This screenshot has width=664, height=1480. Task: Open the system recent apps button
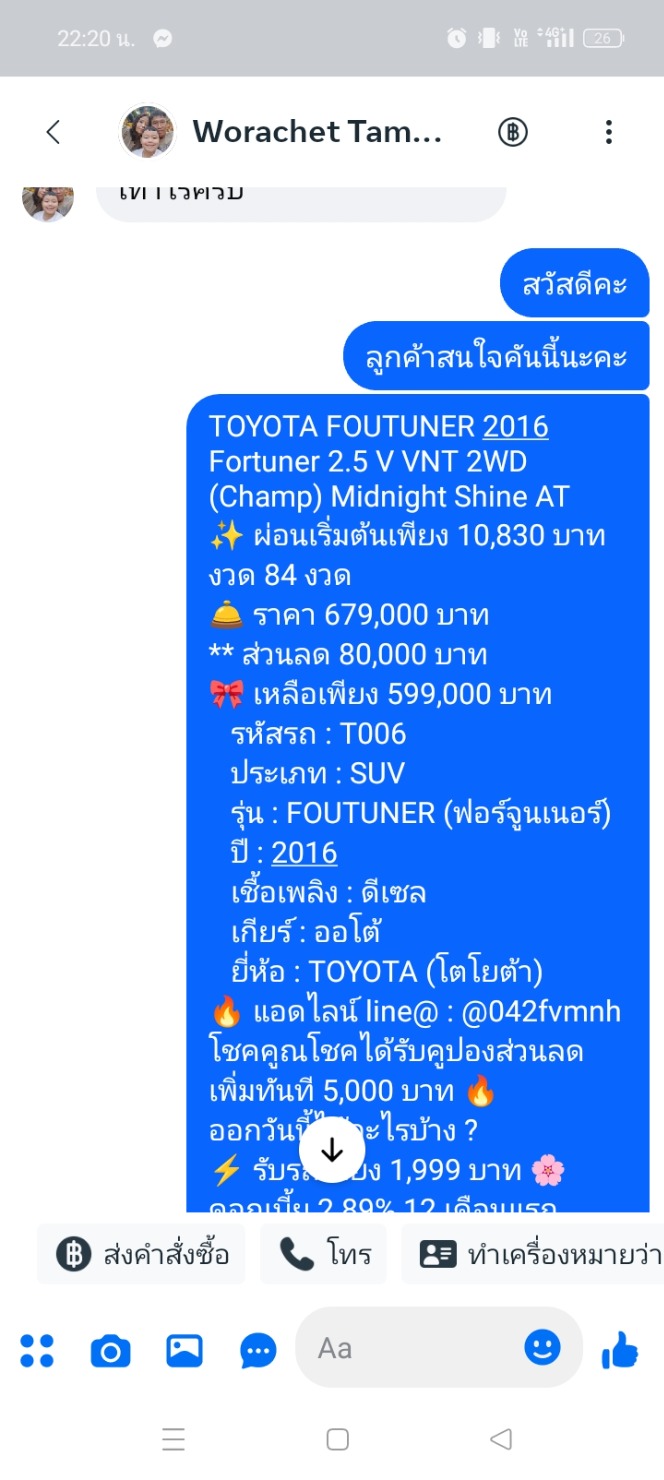173,1439
